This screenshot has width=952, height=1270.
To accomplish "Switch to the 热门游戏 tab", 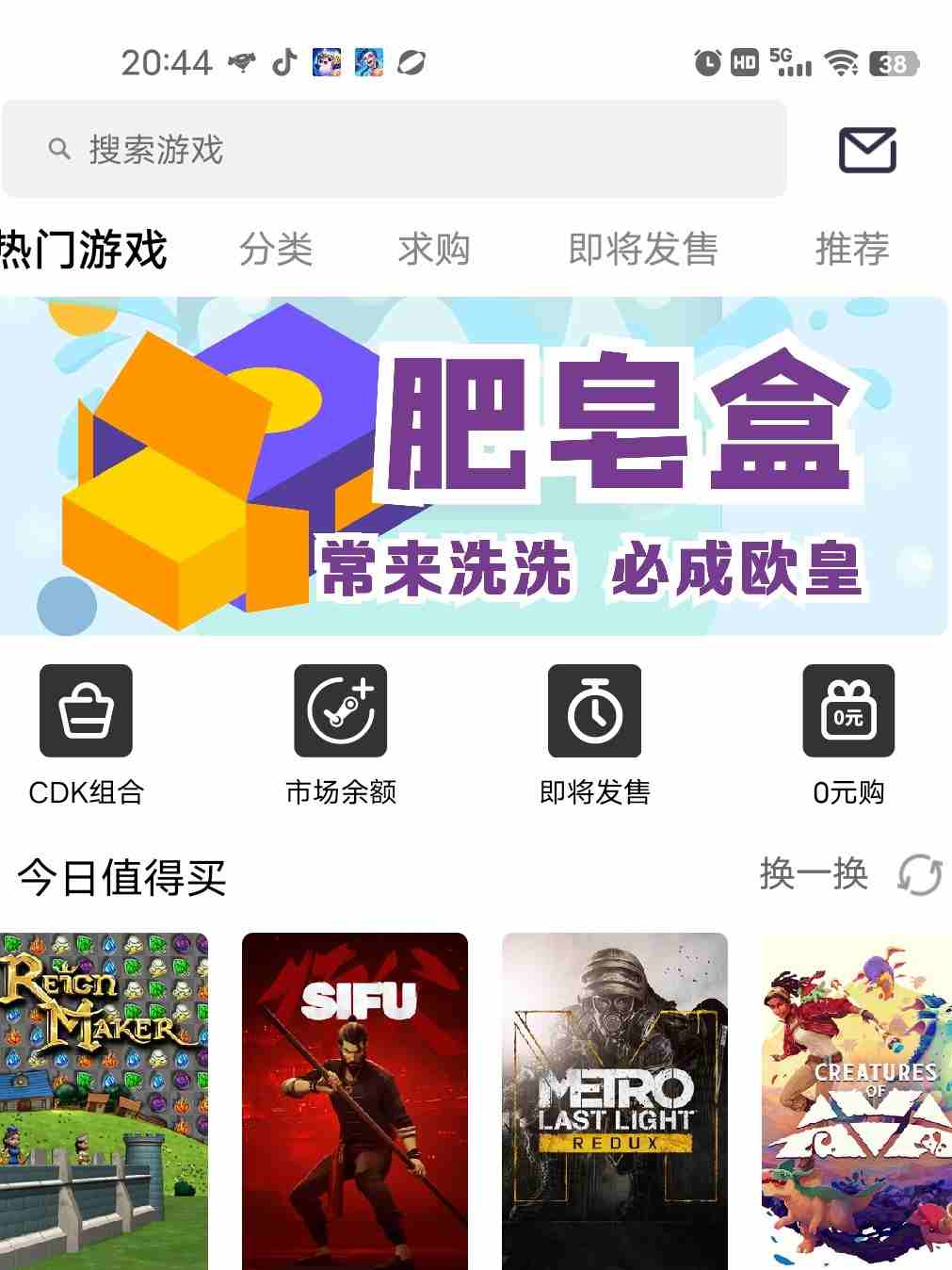I will tap(83, 250).
